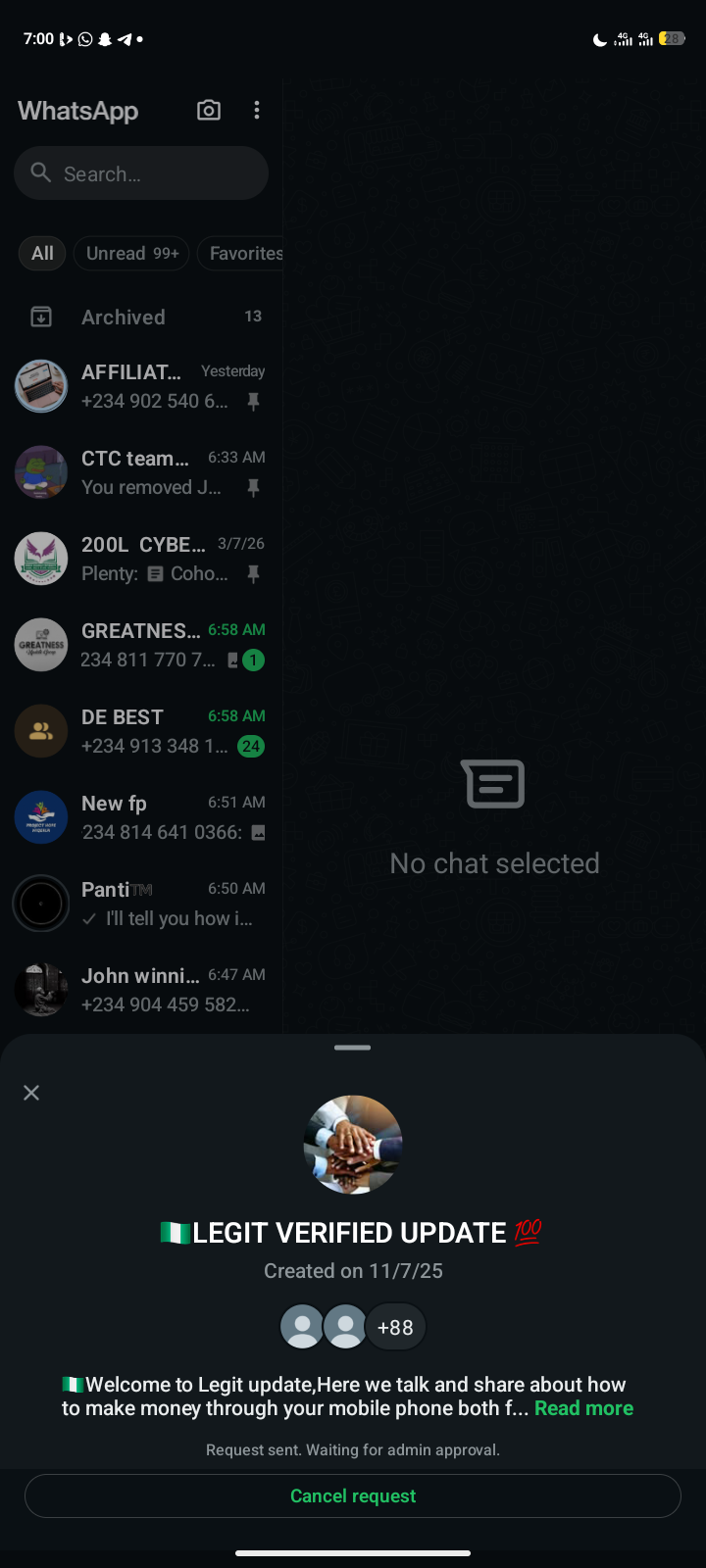This screenshot has width=706, height=1568.
Task: Expand group description with Read more
Action: pyautogui.click(x=583, y=1408)
